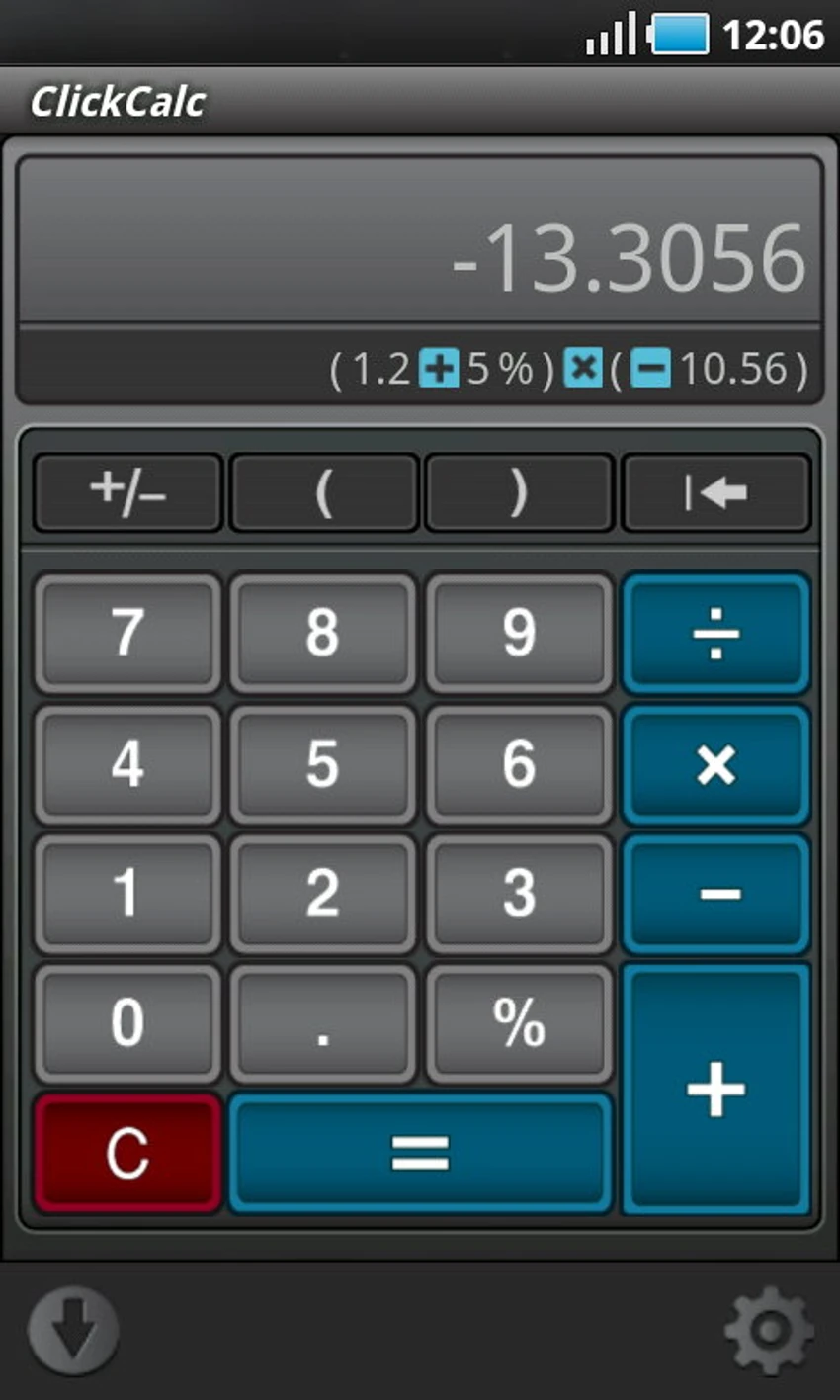
Task: Add a decimal point
Action: point(323,1023)
